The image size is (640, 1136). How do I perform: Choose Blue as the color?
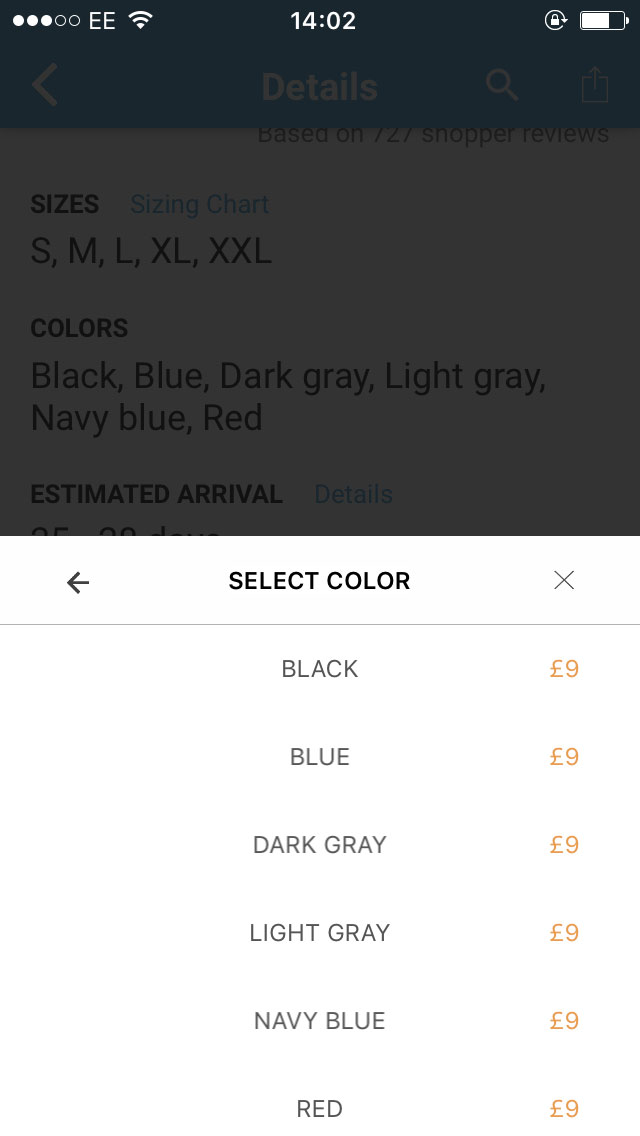click(320, 757)
